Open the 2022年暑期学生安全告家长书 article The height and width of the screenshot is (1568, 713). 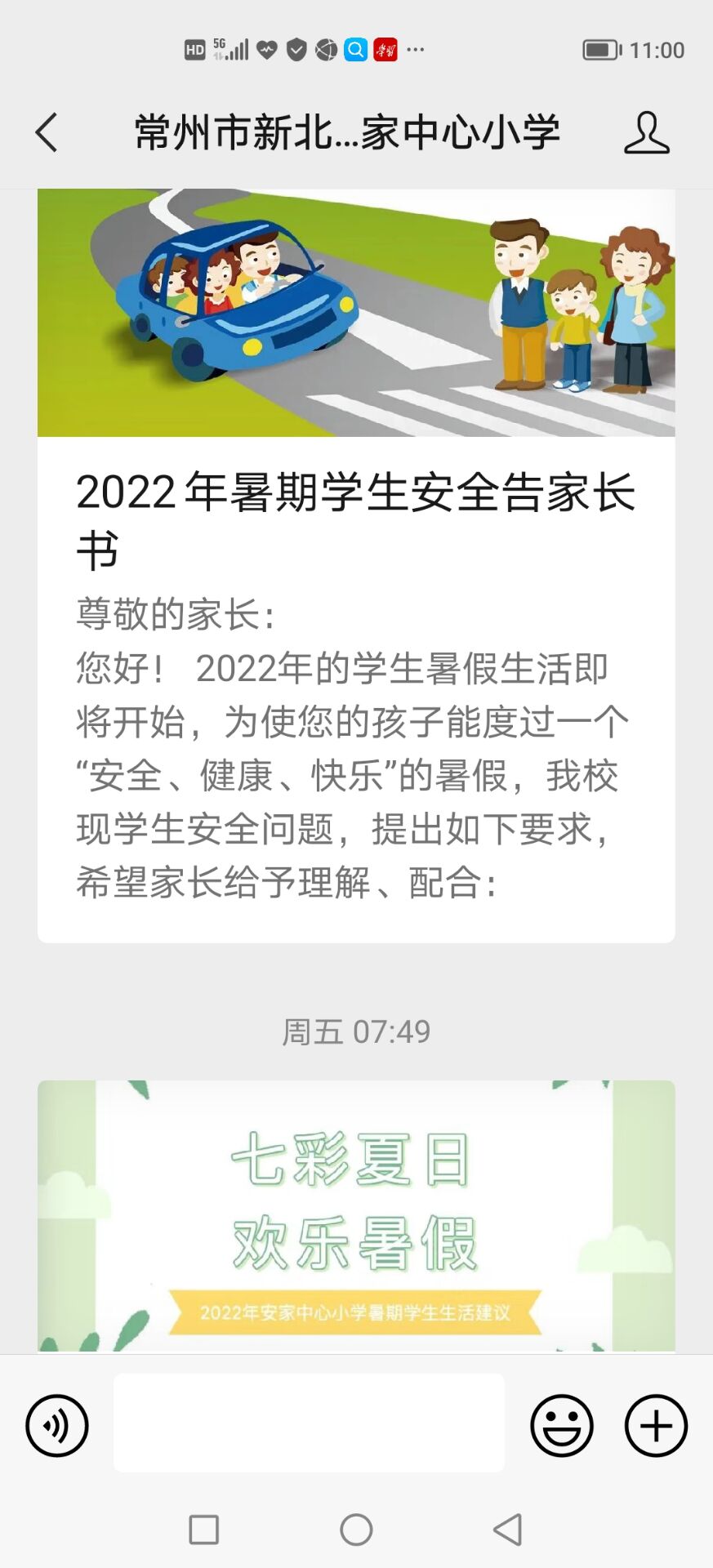click(356, 565)
